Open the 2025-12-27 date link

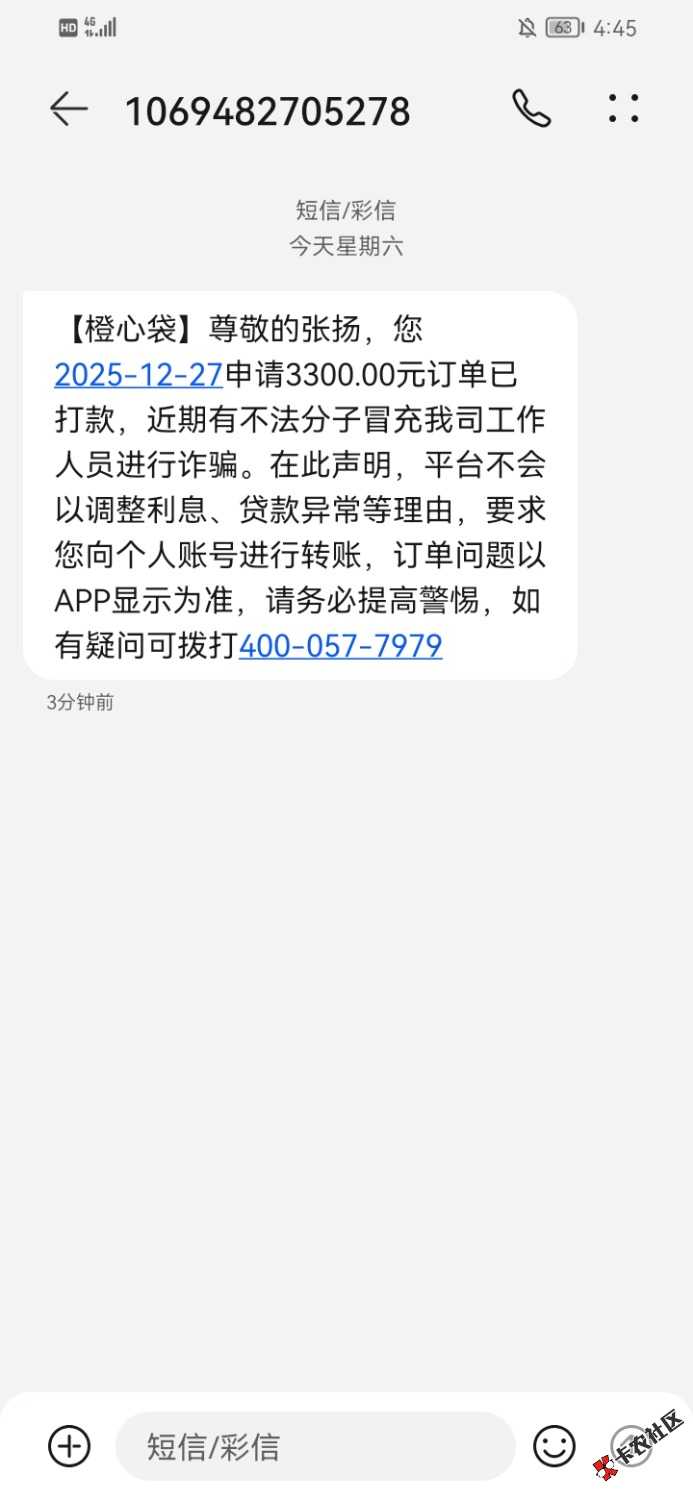[x=138, y=374]
